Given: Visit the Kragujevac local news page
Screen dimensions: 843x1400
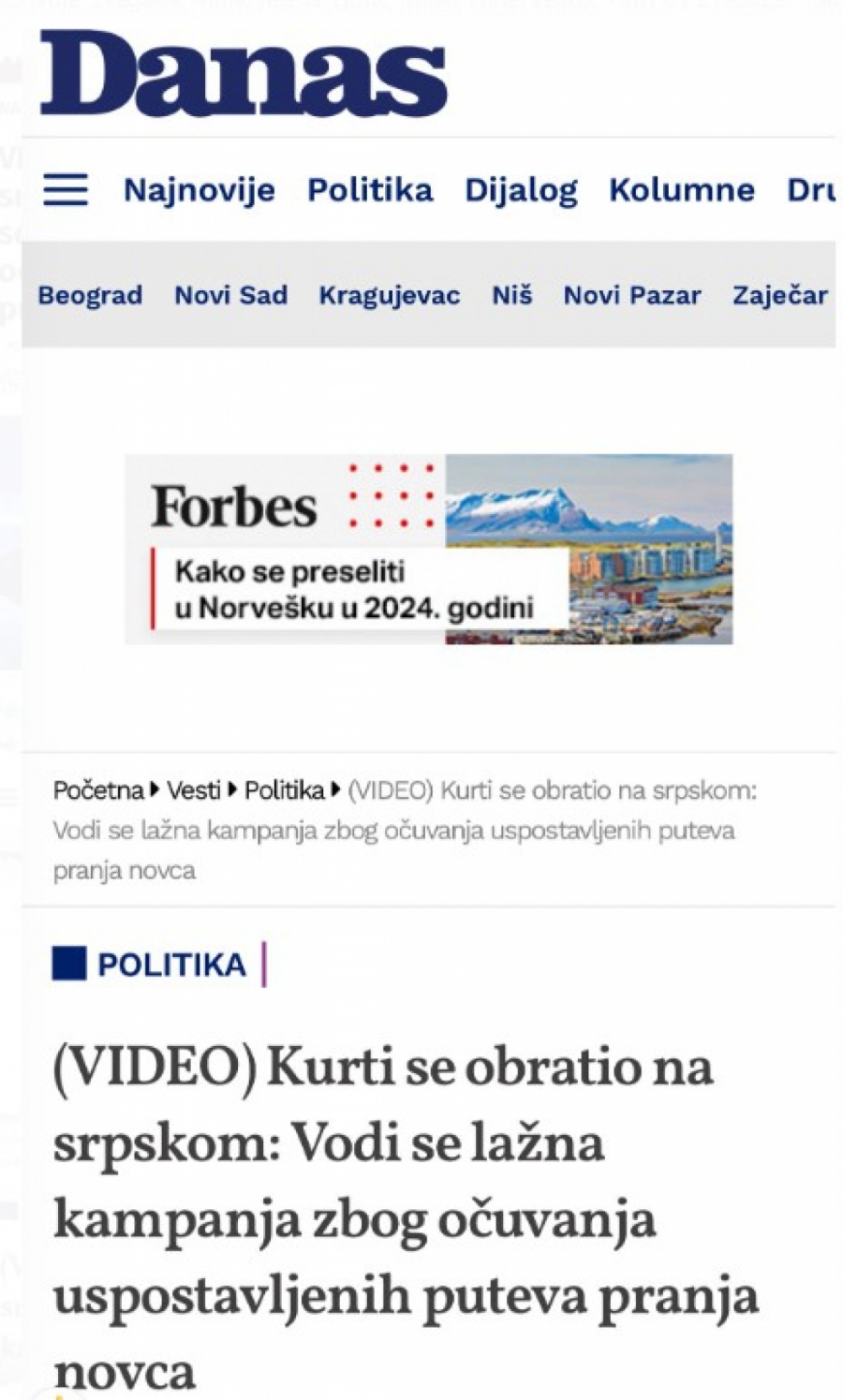Looking at the screenshot, I should [x=390, y=294].
